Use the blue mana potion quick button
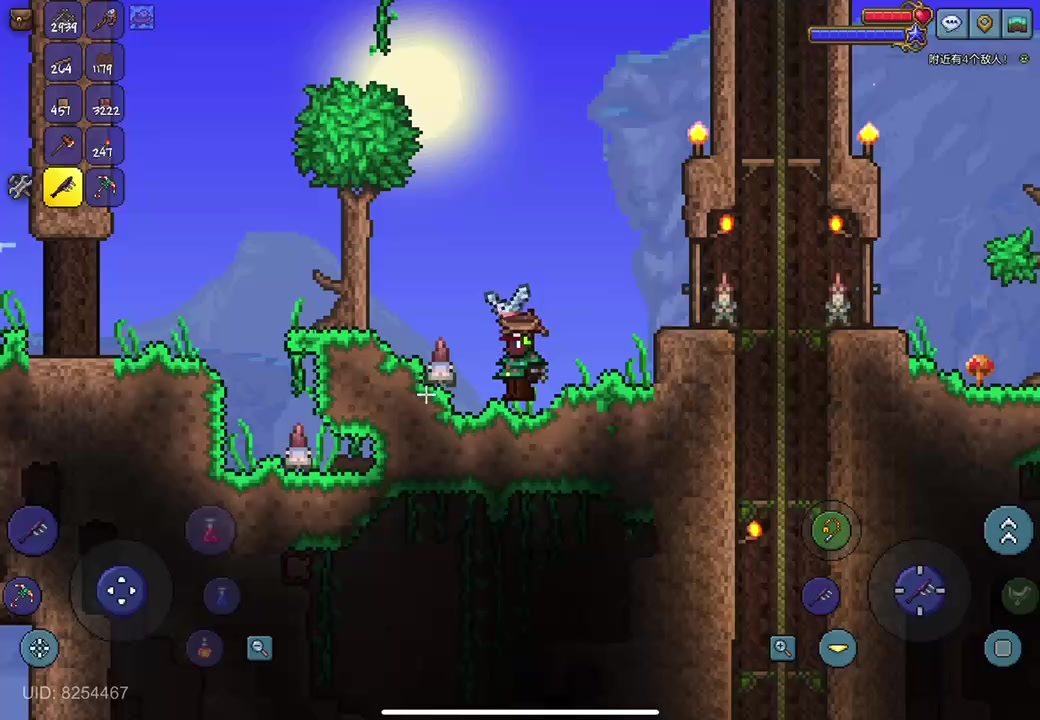This screenshot has height=720, width=1040. point(221,596)
